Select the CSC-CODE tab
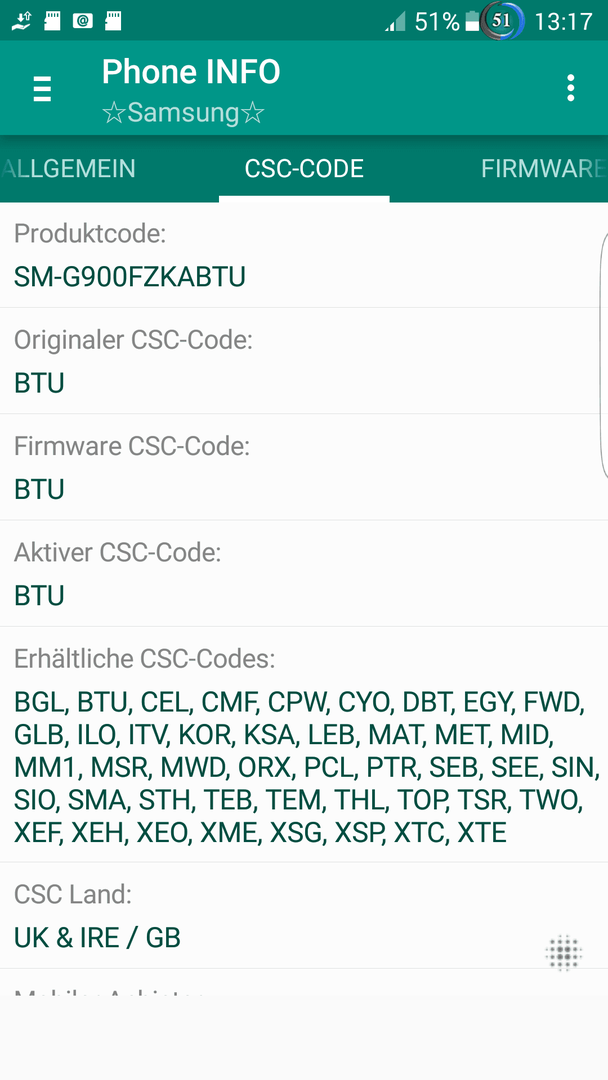Image resolution: width=608 pixels, height=1080 pixels. [x=304, y=169]
